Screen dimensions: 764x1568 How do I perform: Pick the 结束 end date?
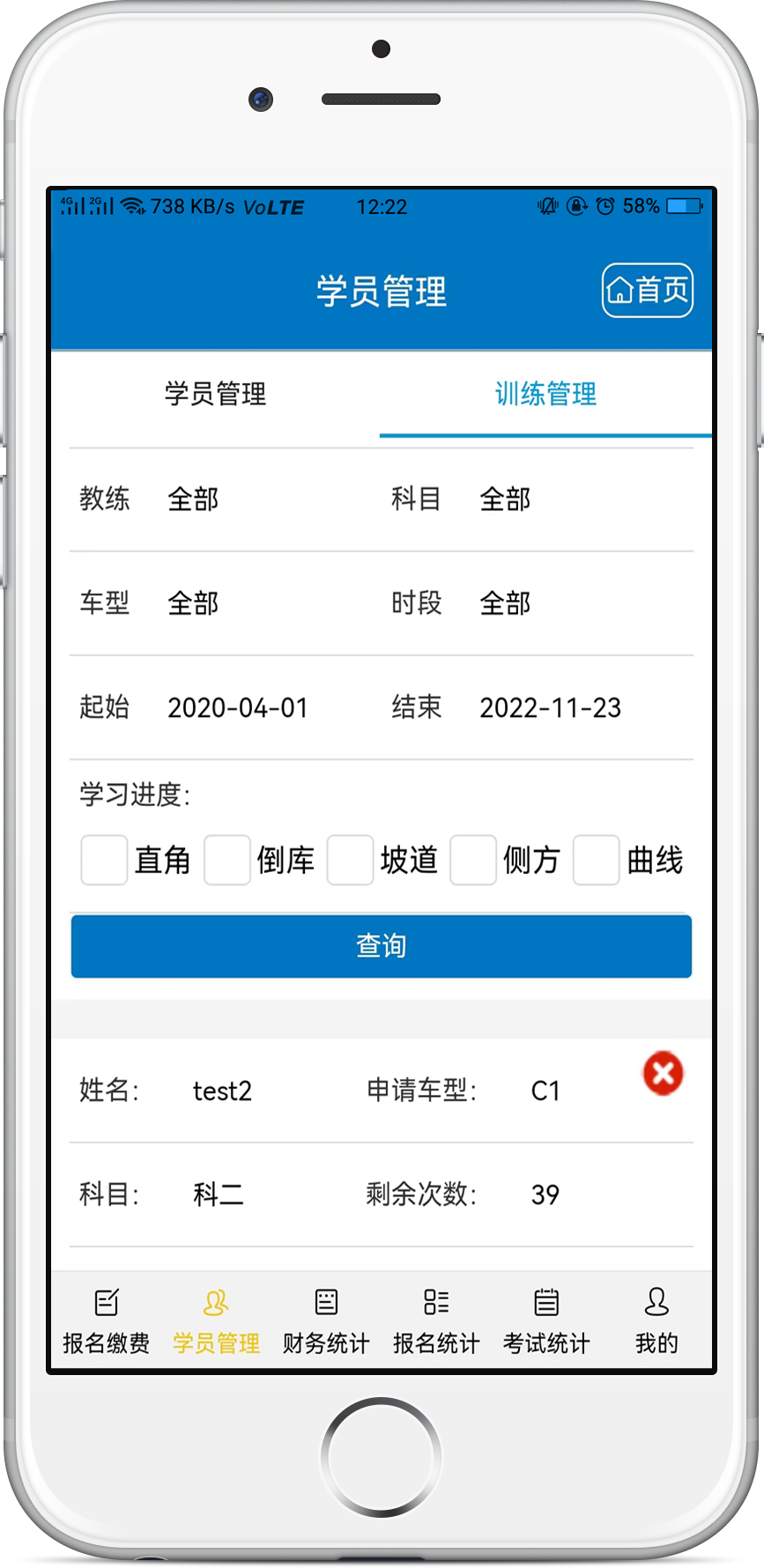tap(550, 707)
